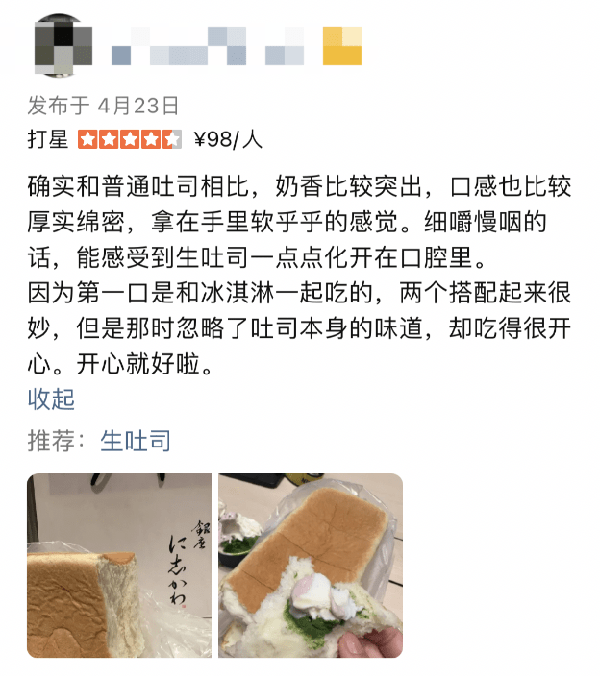Collapse the review with 收起

click(51, 400)
